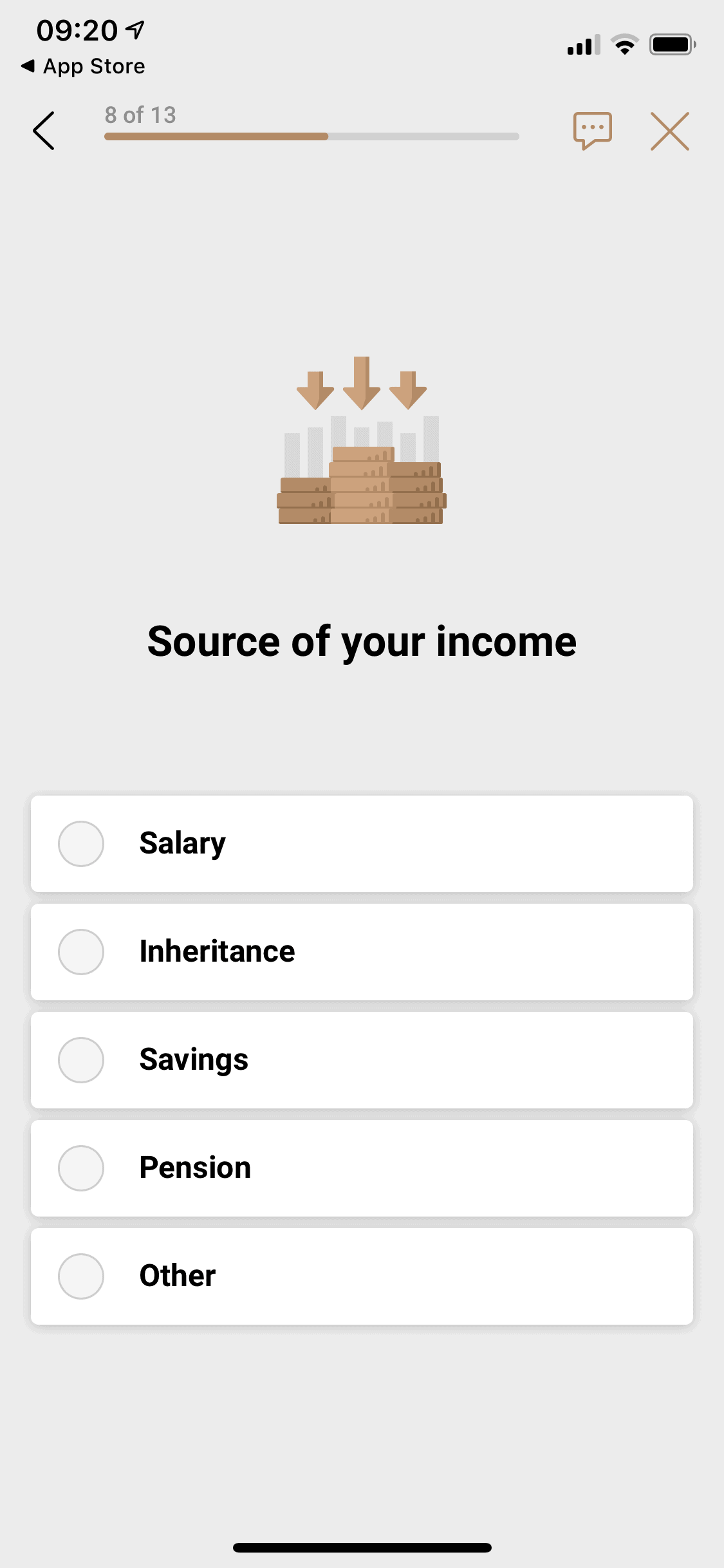Tap the '8 of 13' progress label

click(140, 115)
